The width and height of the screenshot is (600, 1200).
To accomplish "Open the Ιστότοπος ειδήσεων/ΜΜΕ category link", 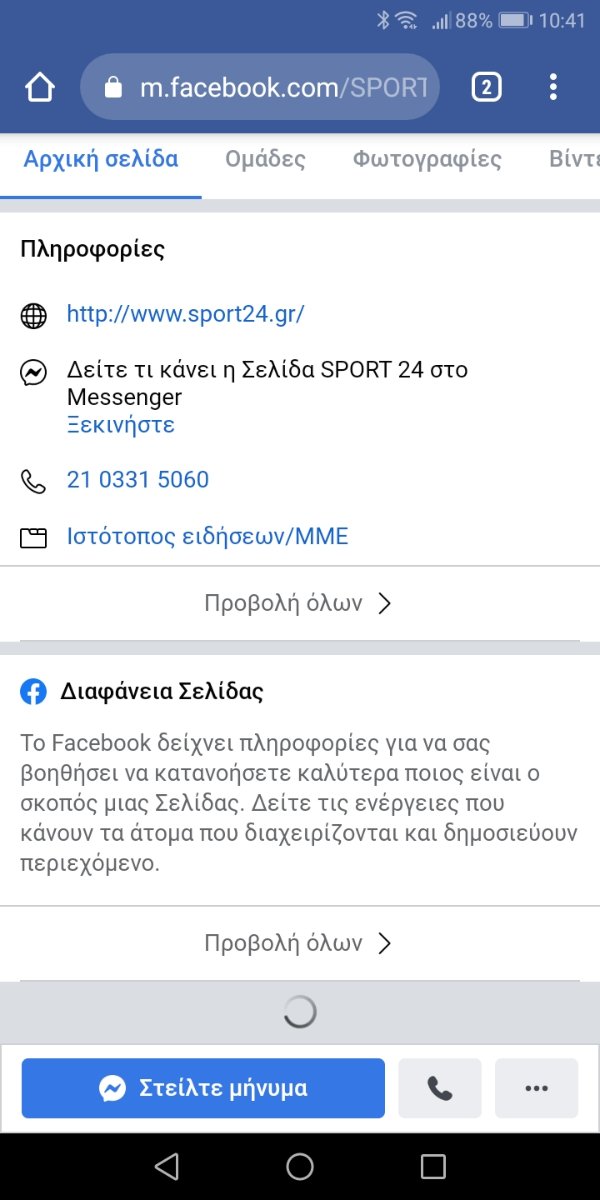I will pyautogui.click(x=207, y=537).
